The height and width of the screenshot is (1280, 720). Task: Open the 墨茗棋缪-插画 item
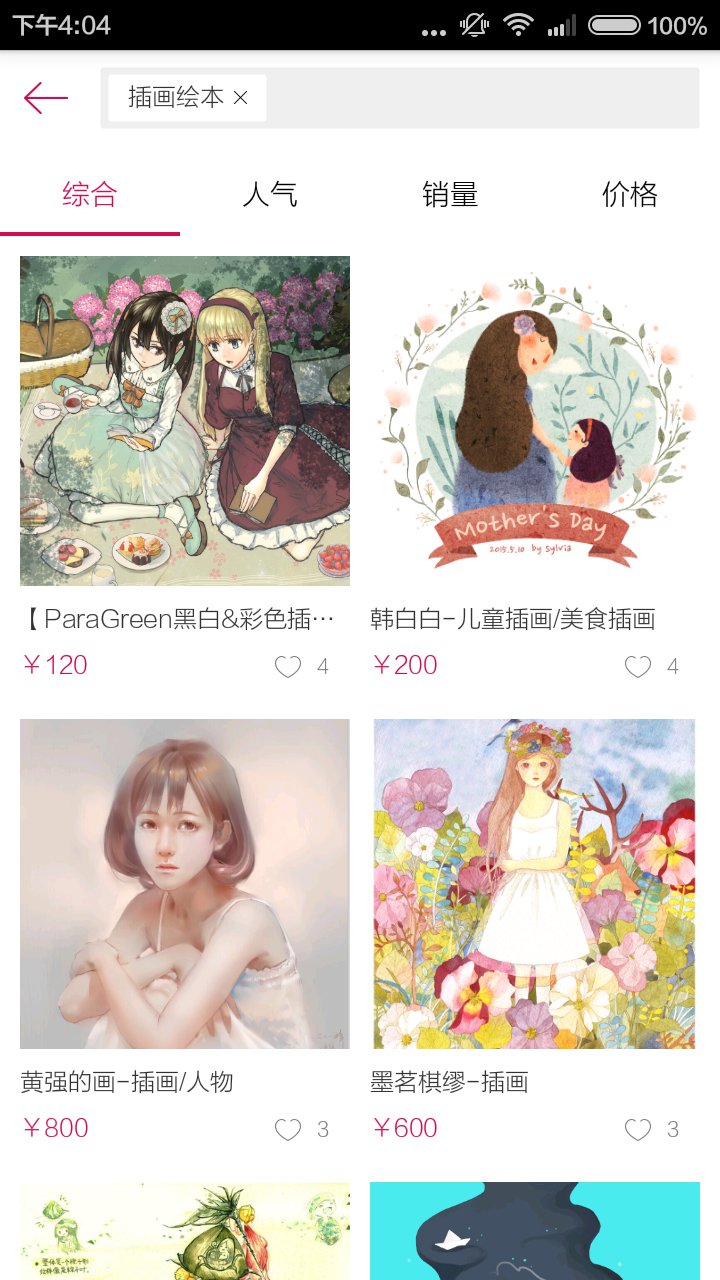[535, 884]
